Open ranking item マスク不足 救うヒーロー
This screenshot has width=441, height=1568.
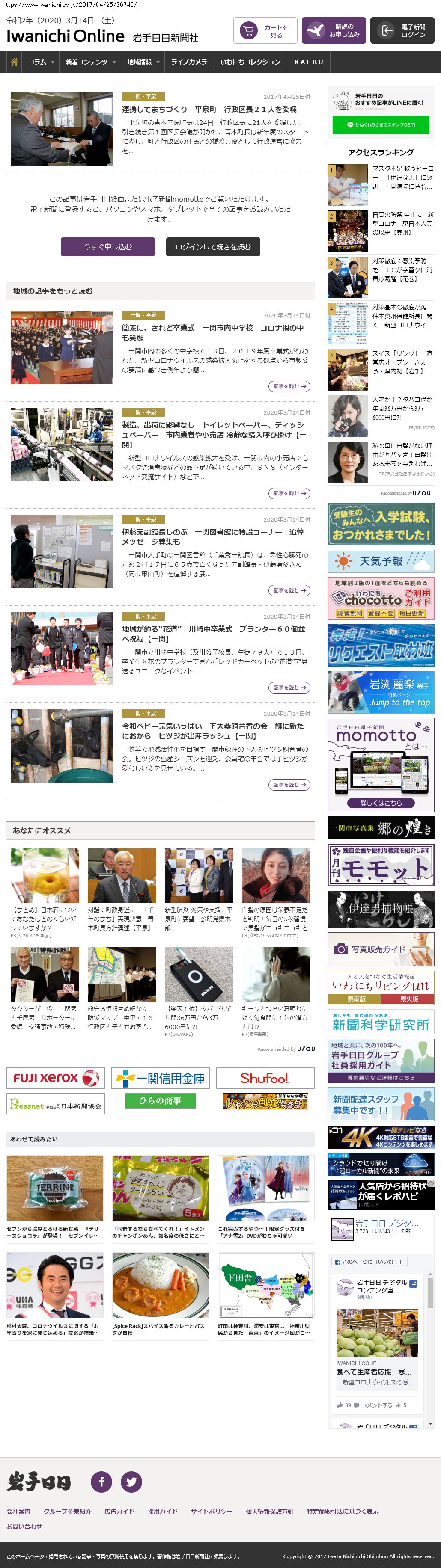(x=402, y=177)
